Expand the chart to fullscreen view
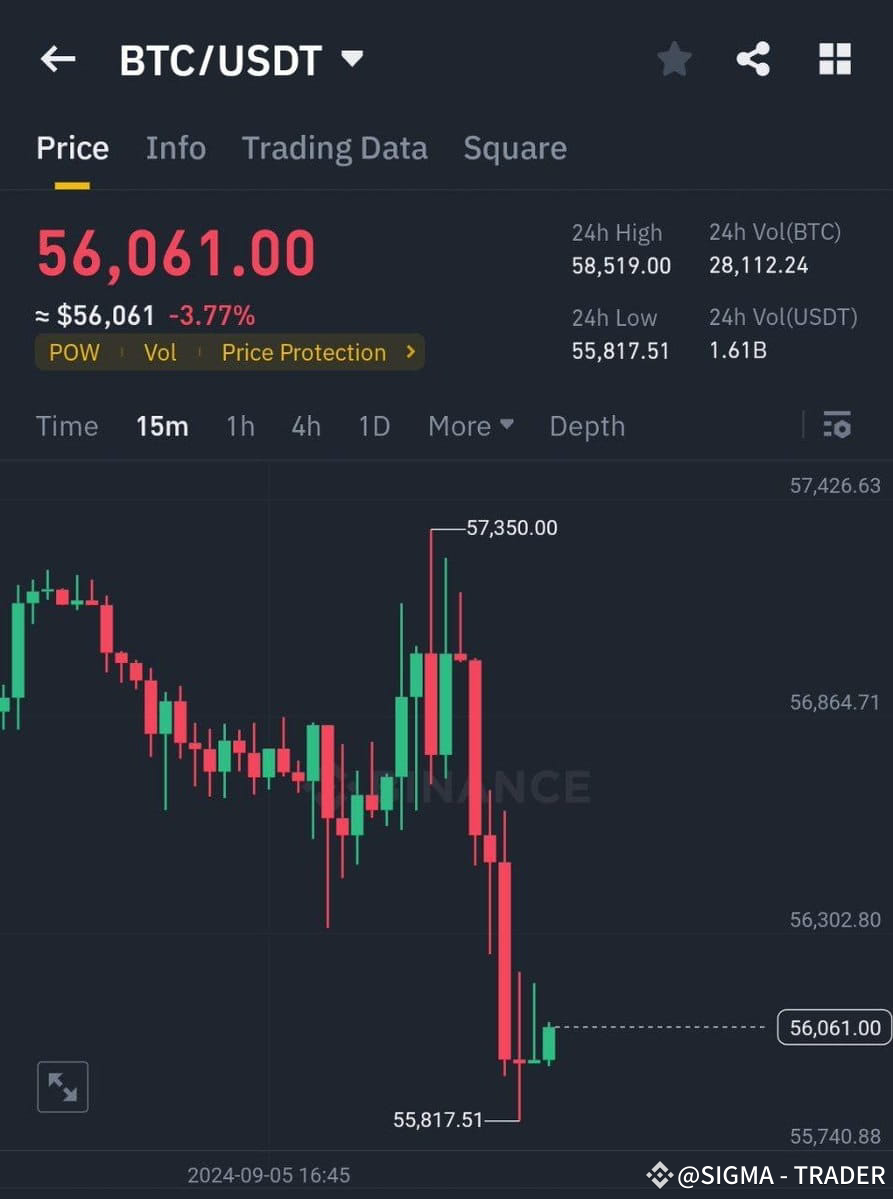 coord(62,1086)
